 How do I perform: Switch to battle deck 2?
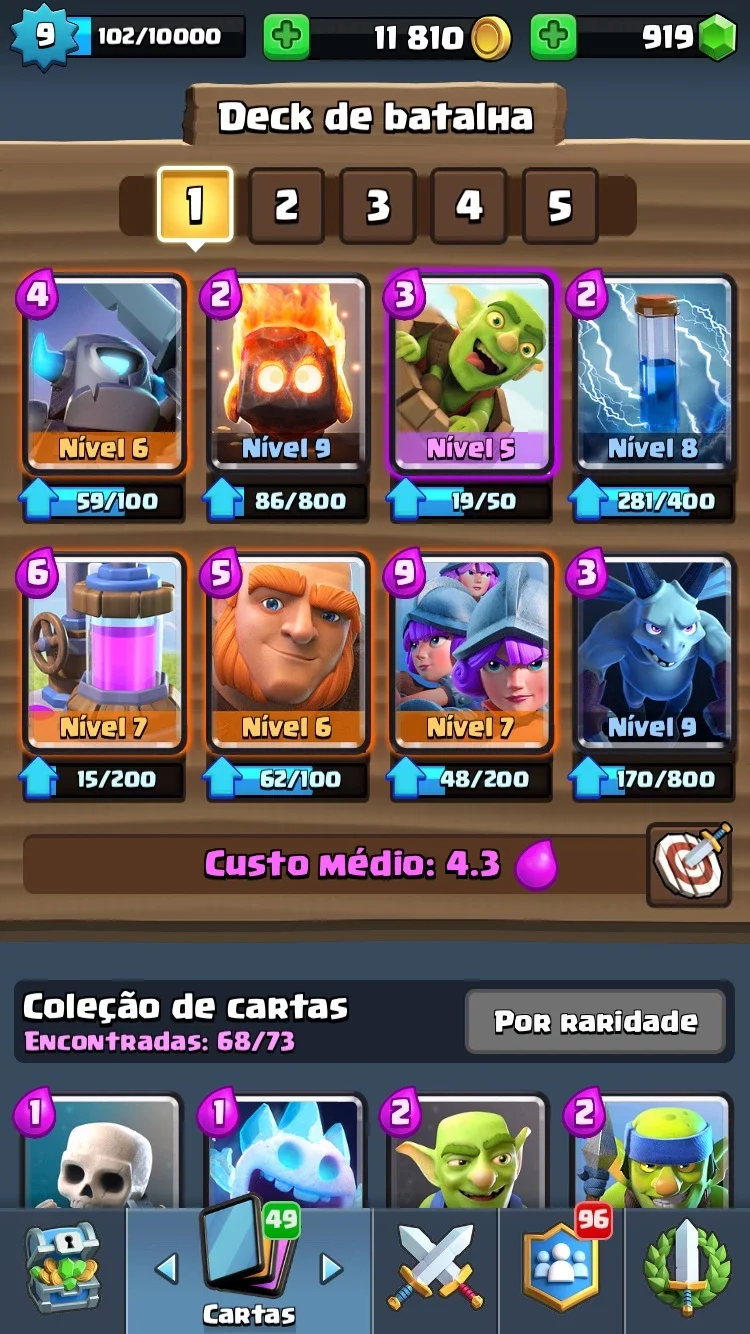(x=287, y=206)
